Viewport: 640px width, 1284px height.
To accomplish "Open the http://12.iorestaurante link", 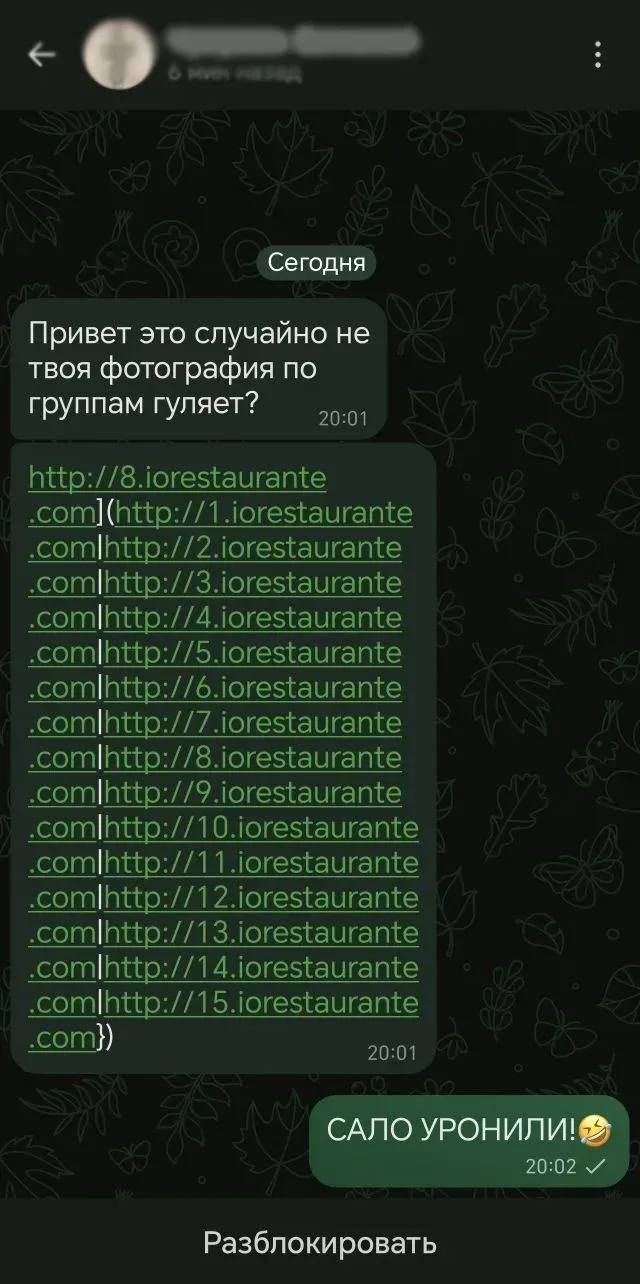I will point(261,898).
